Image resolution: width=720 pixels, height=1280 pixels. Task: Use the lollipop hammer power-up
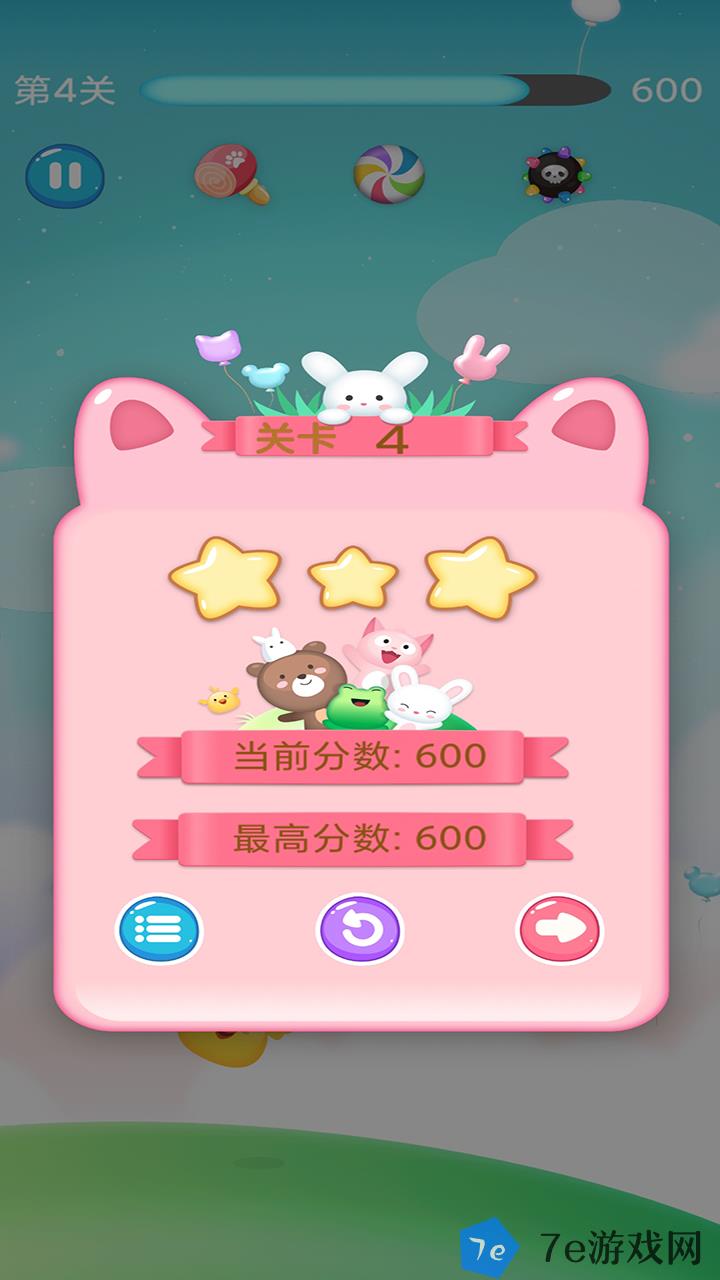coord(230,173)
